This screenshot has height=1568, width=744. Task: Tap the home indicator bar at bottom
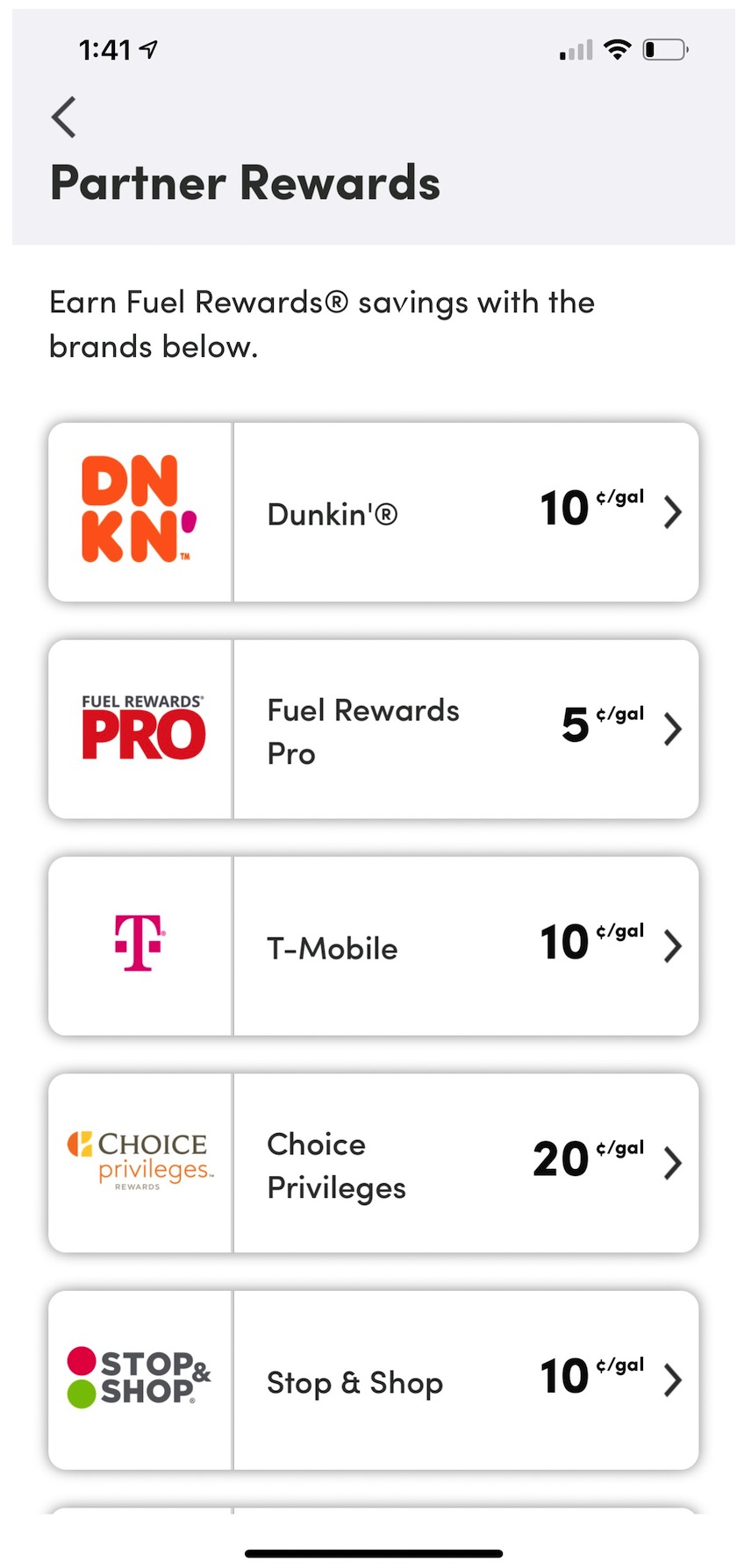tap(372, 1550)
